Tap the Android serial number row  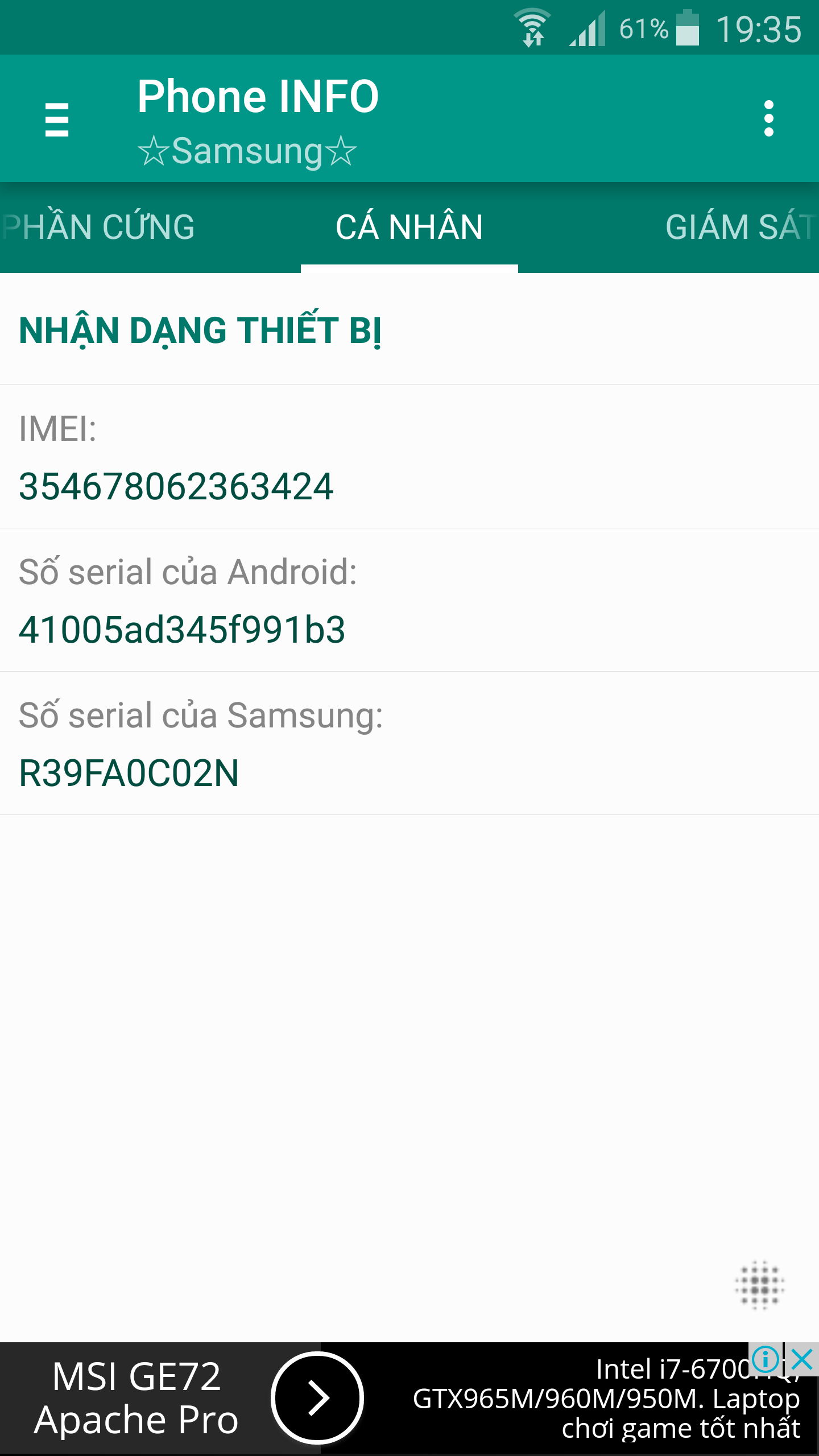[x=409, y=601]
